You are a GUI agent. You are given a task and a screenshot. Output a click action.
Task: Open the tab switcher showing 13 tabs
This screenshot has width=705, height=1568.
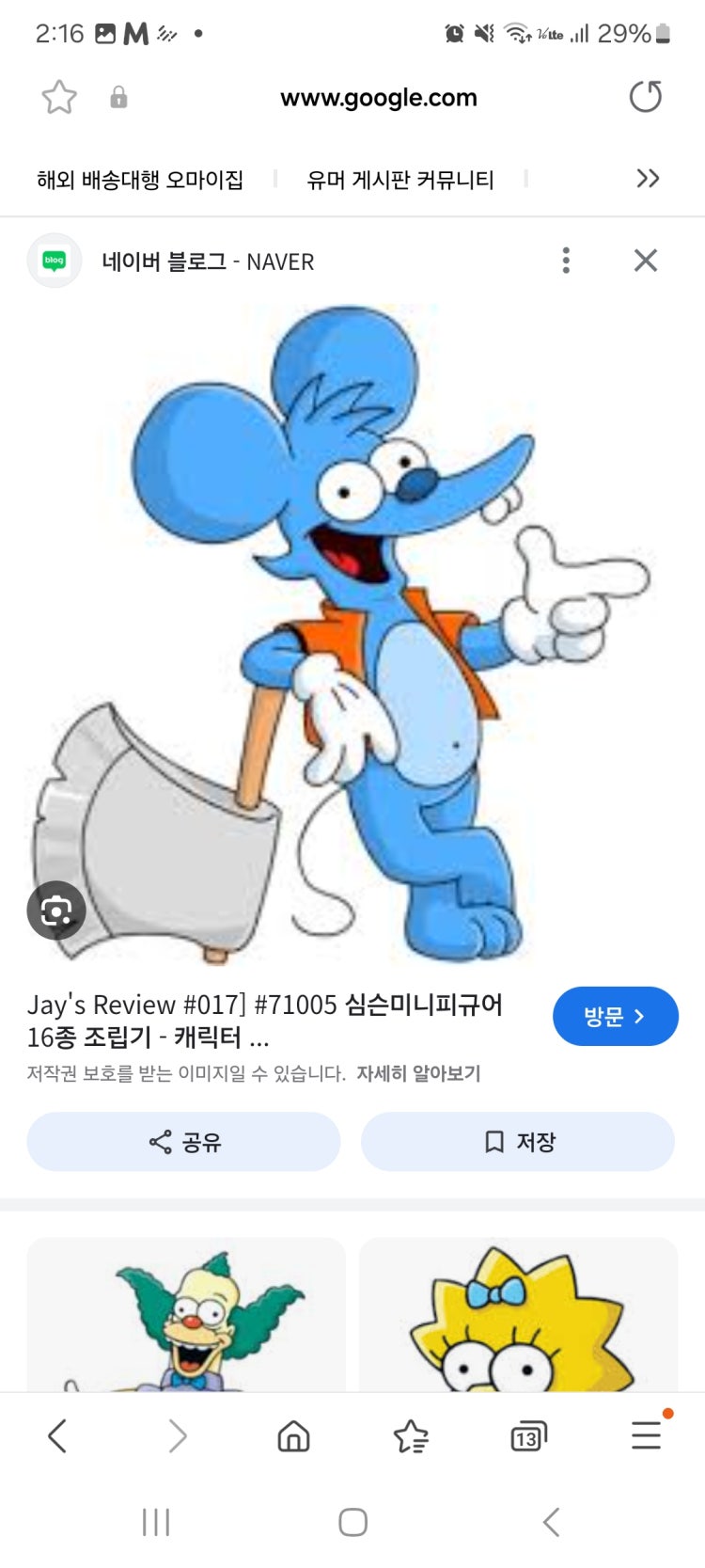click(527, 1436)
